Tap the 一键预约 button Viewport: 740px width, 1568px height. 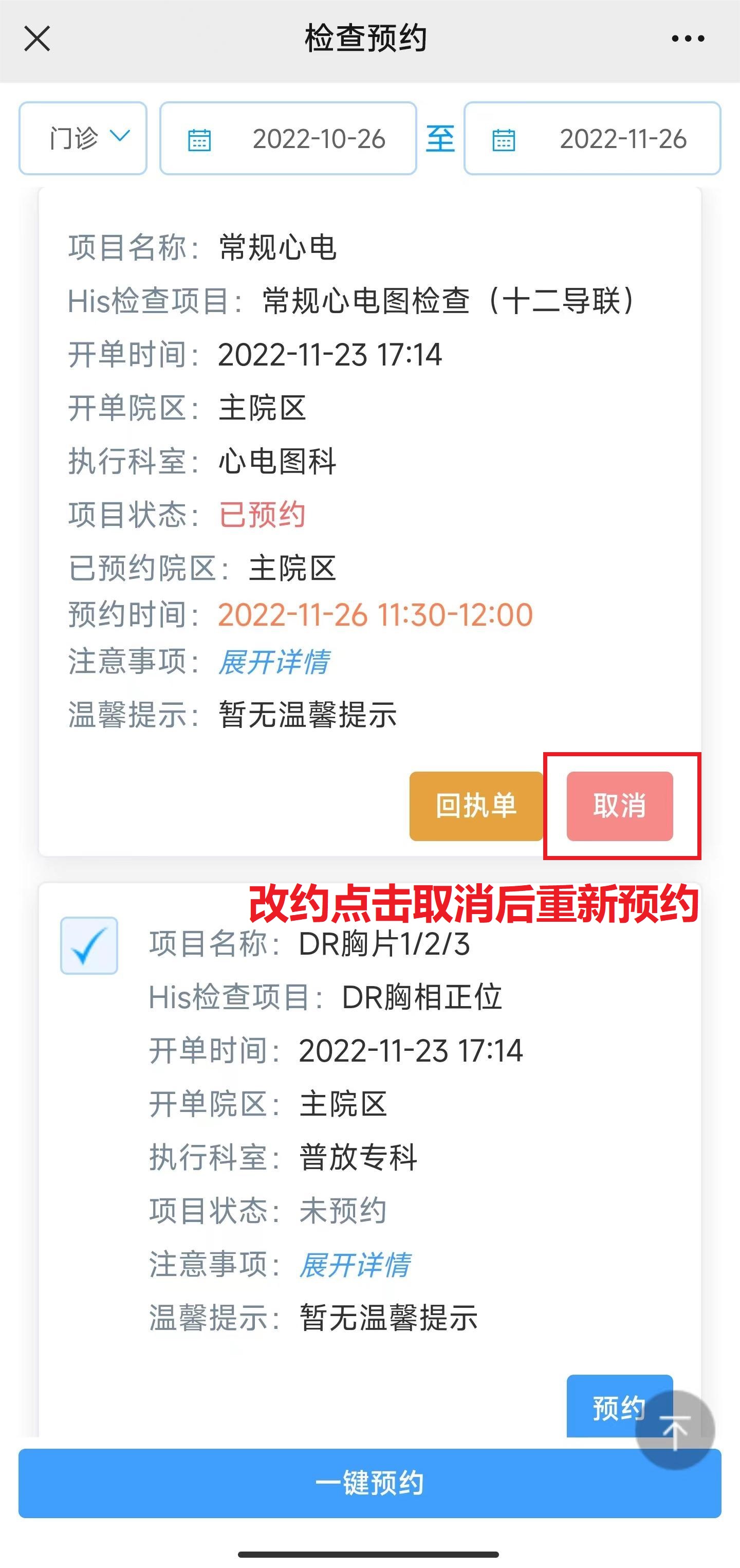(369, 1483)
